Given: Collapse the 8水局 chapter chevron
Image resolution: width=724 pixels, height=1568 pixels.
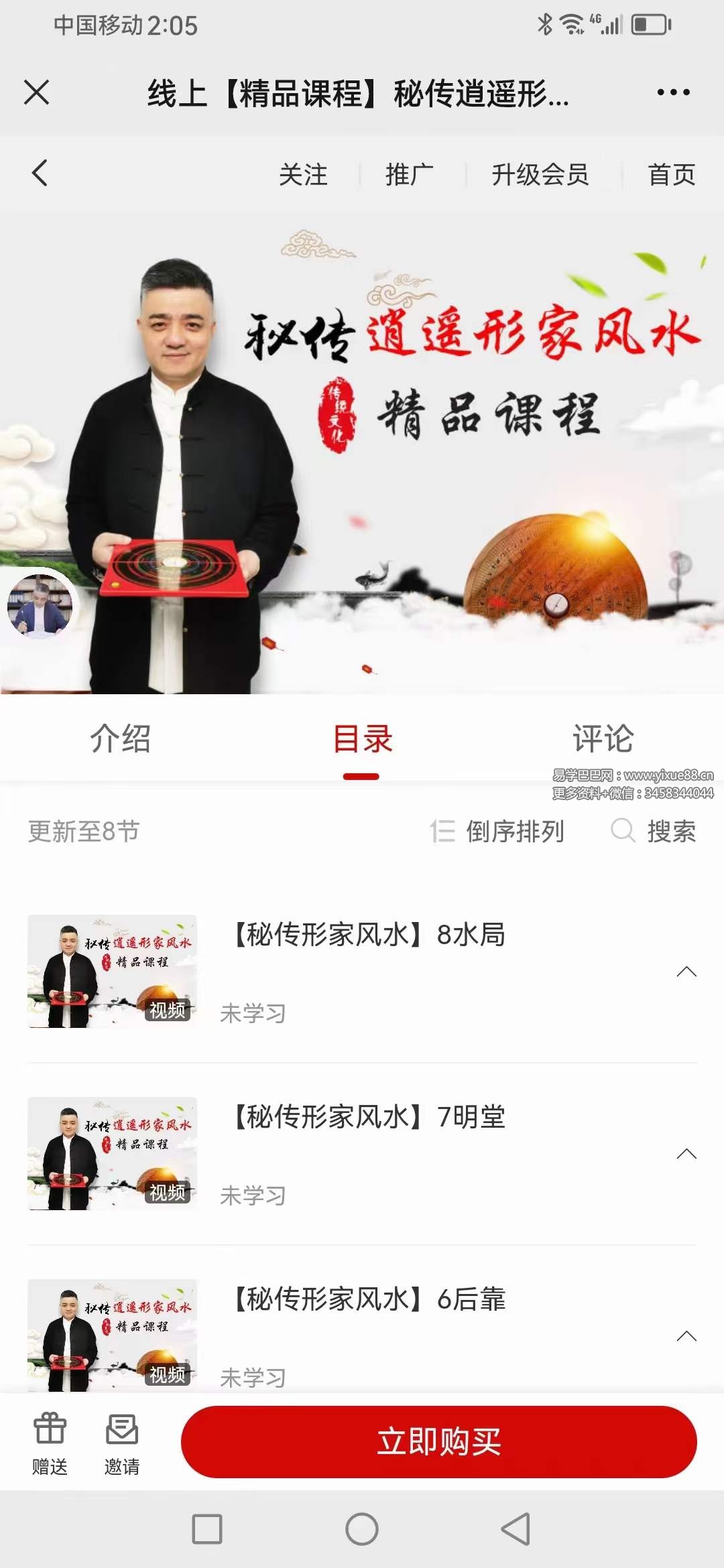Looking at the screenshot, I should click(686, 972).
